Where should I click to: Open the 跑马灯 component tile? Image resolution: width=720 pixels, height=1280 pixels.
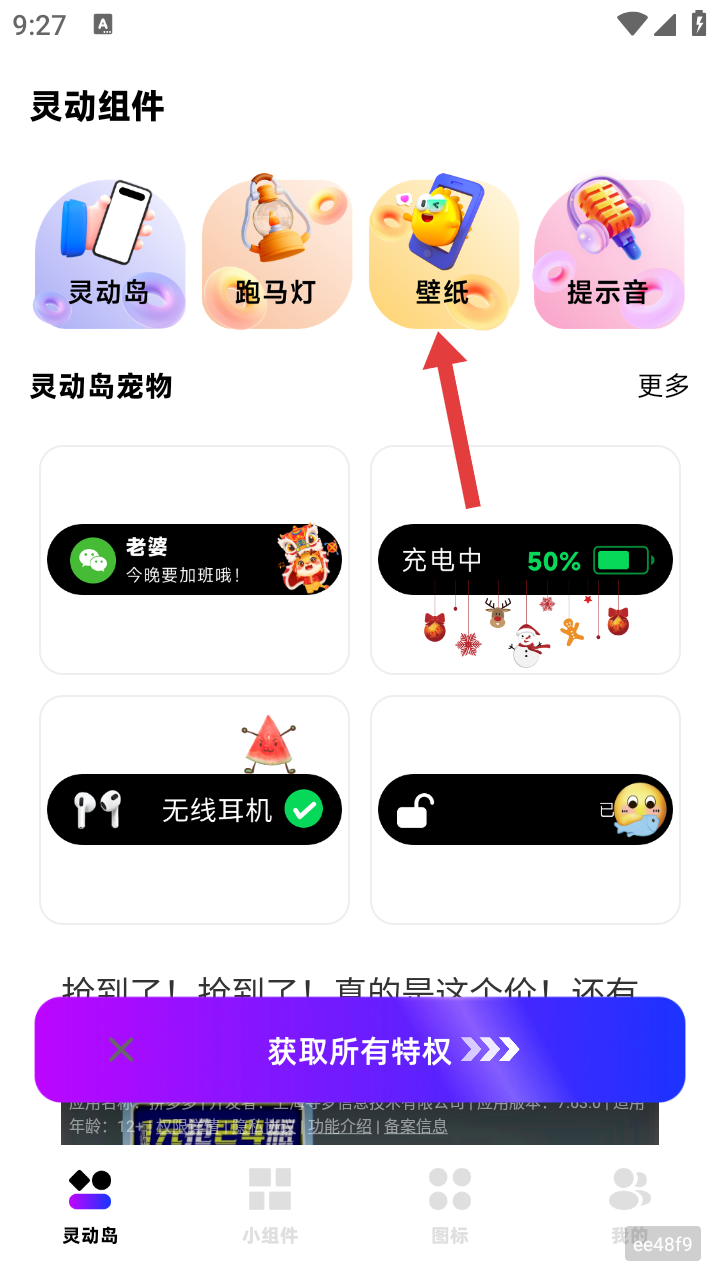pyautogui.click(x=277, y=255)
